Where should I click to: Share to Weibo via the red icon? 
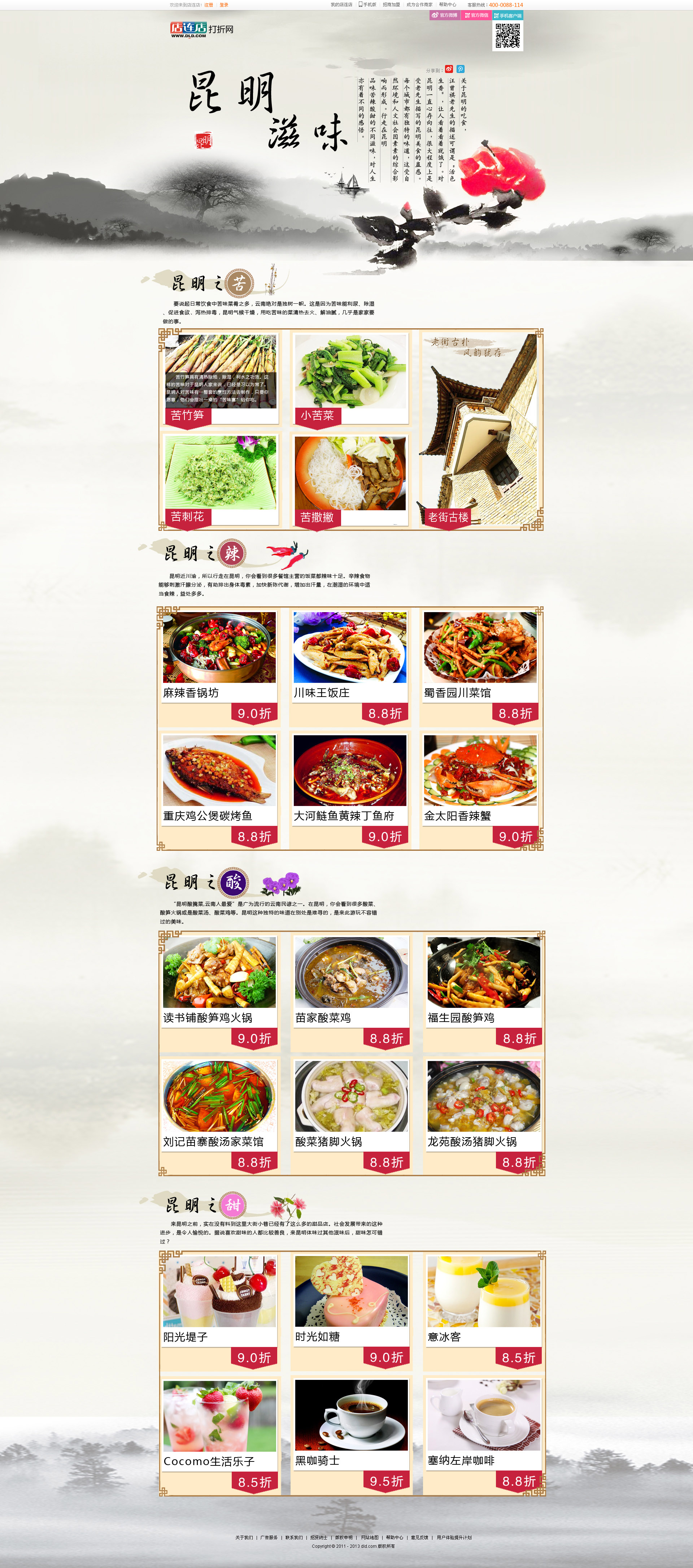coord(448,69)
